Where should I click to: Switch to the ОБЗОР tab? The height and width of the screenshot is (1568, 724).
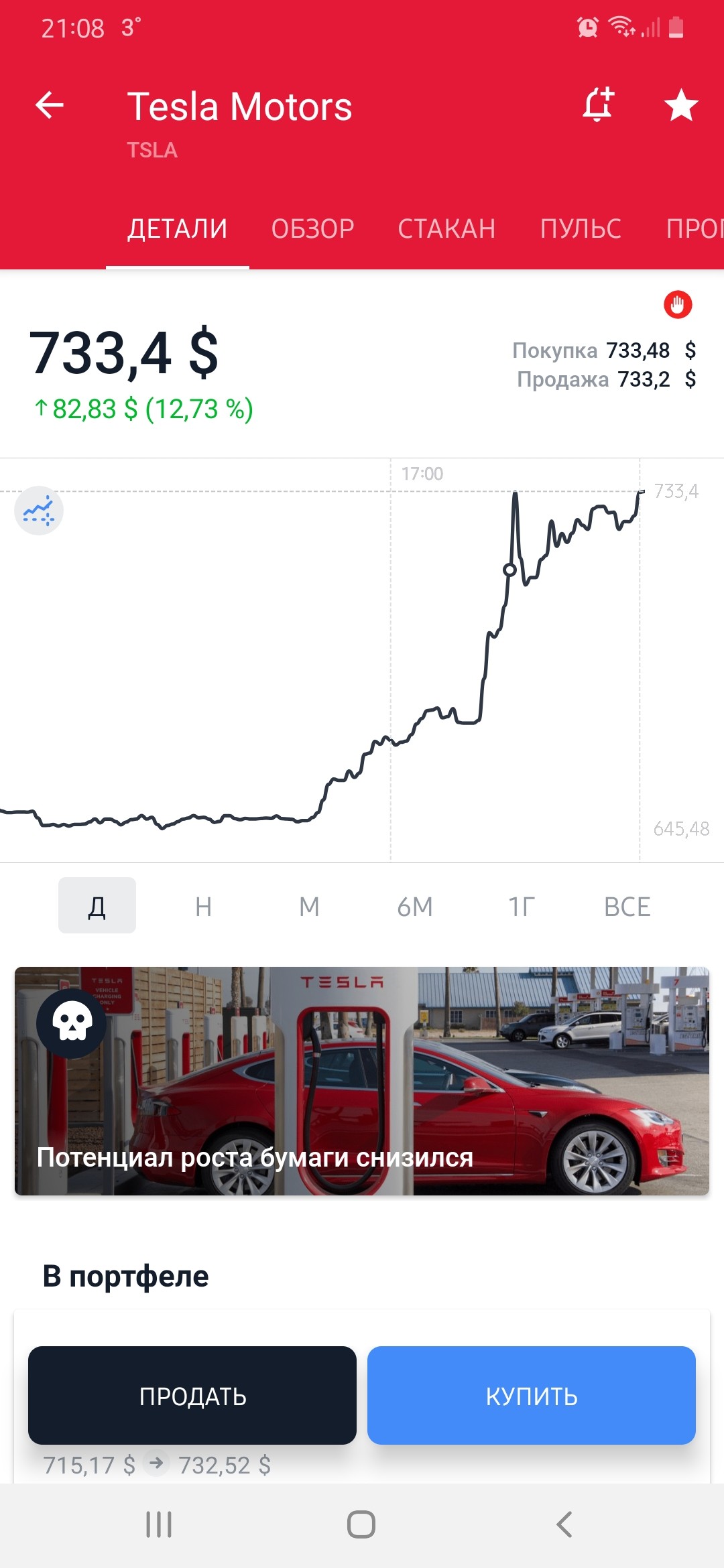(312, 229)
